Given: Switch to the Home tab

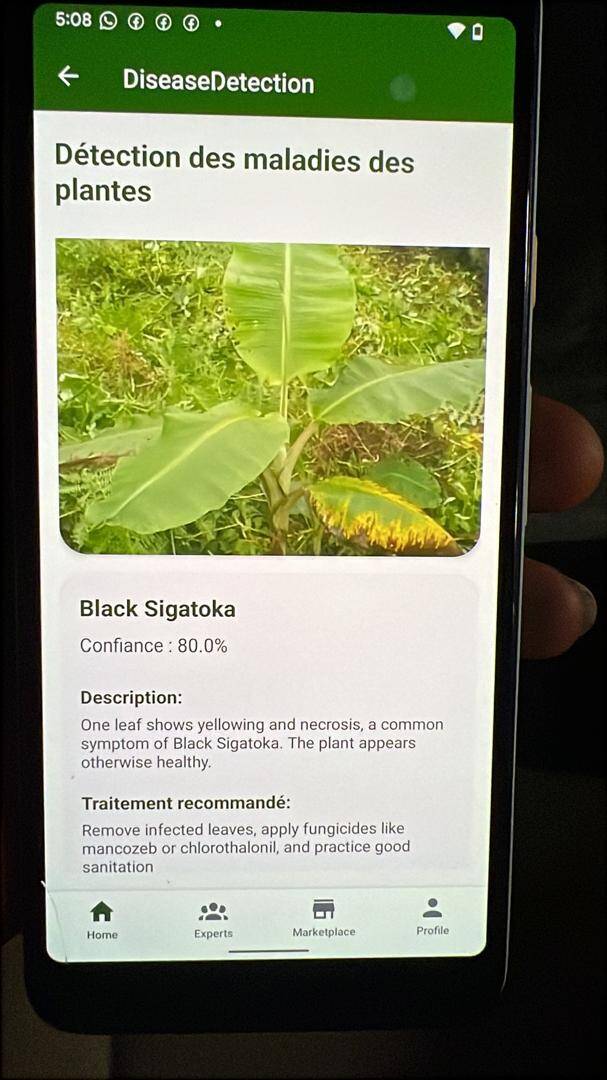Looking at the screenshot, I should coord(102,920).
